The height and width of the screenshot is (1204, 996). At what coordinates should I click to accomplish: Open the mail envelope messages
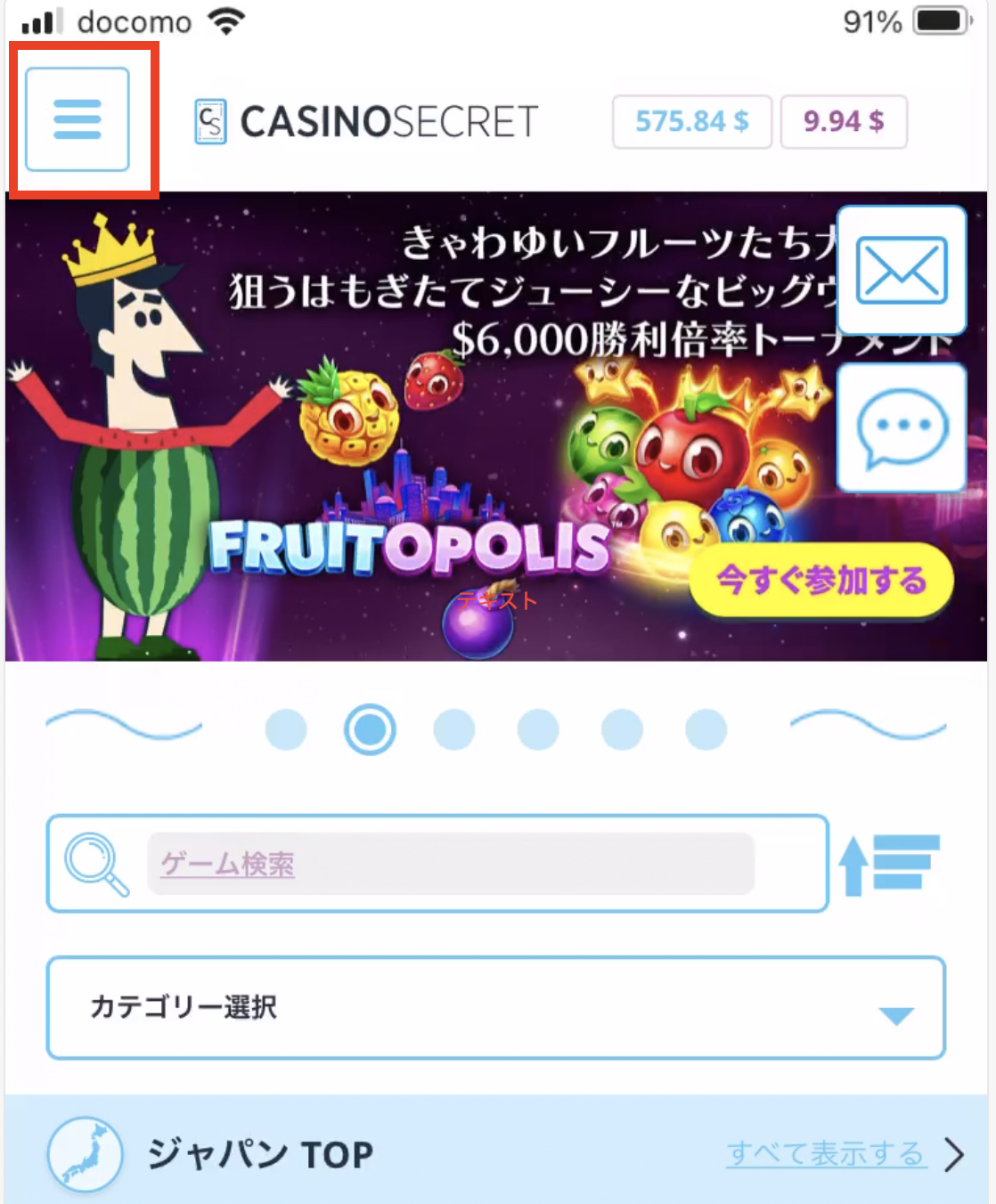click(x=901, y=270)
